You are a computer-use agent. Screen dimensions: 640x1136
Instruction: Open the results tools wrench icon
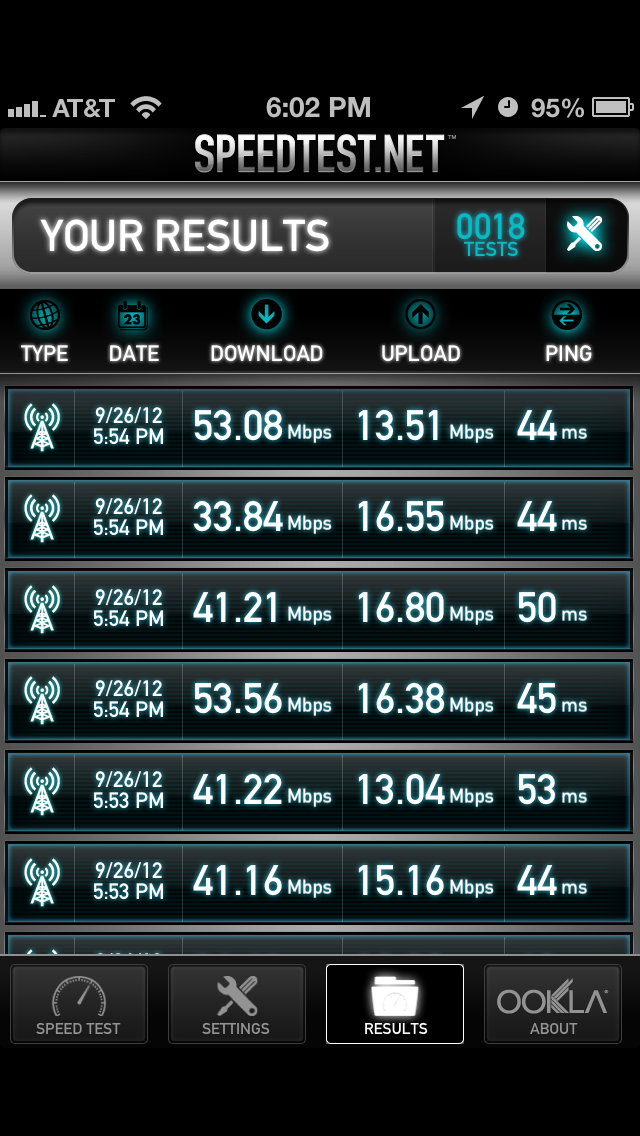click(x=586, y=235)
